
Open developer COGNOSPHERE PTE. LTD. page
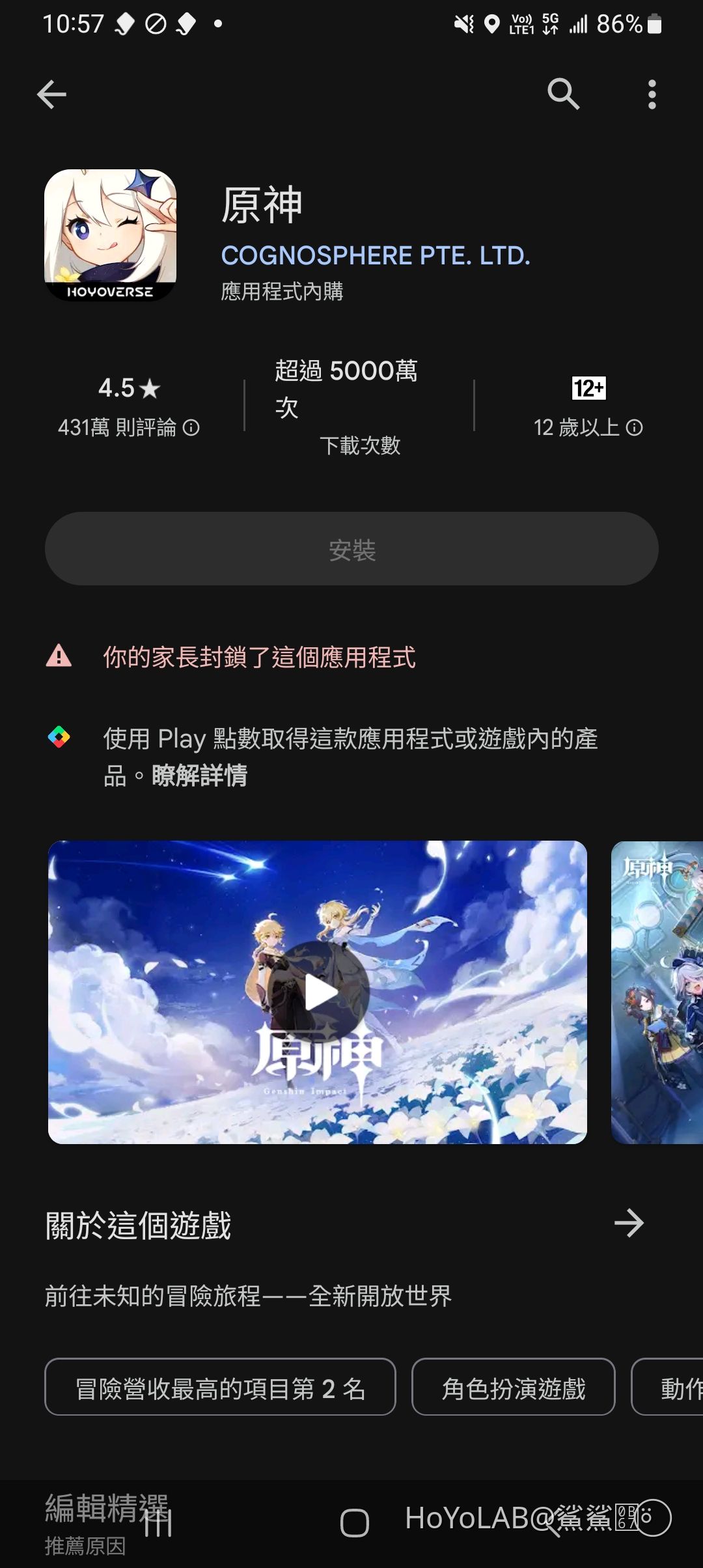pyautogui.click(x=376, y=256)
